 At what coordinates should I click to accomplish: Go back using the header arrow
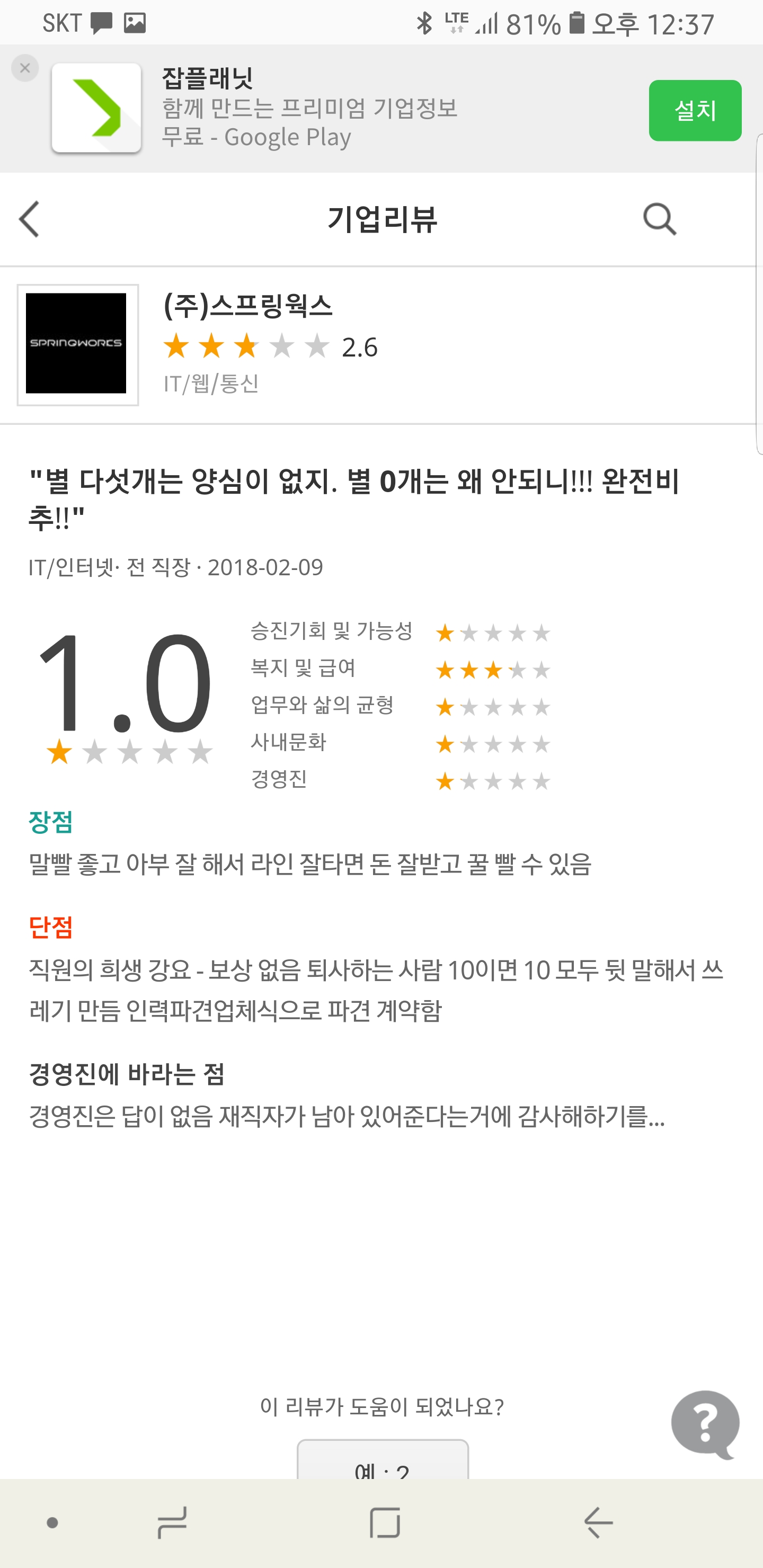click(29, 219)
